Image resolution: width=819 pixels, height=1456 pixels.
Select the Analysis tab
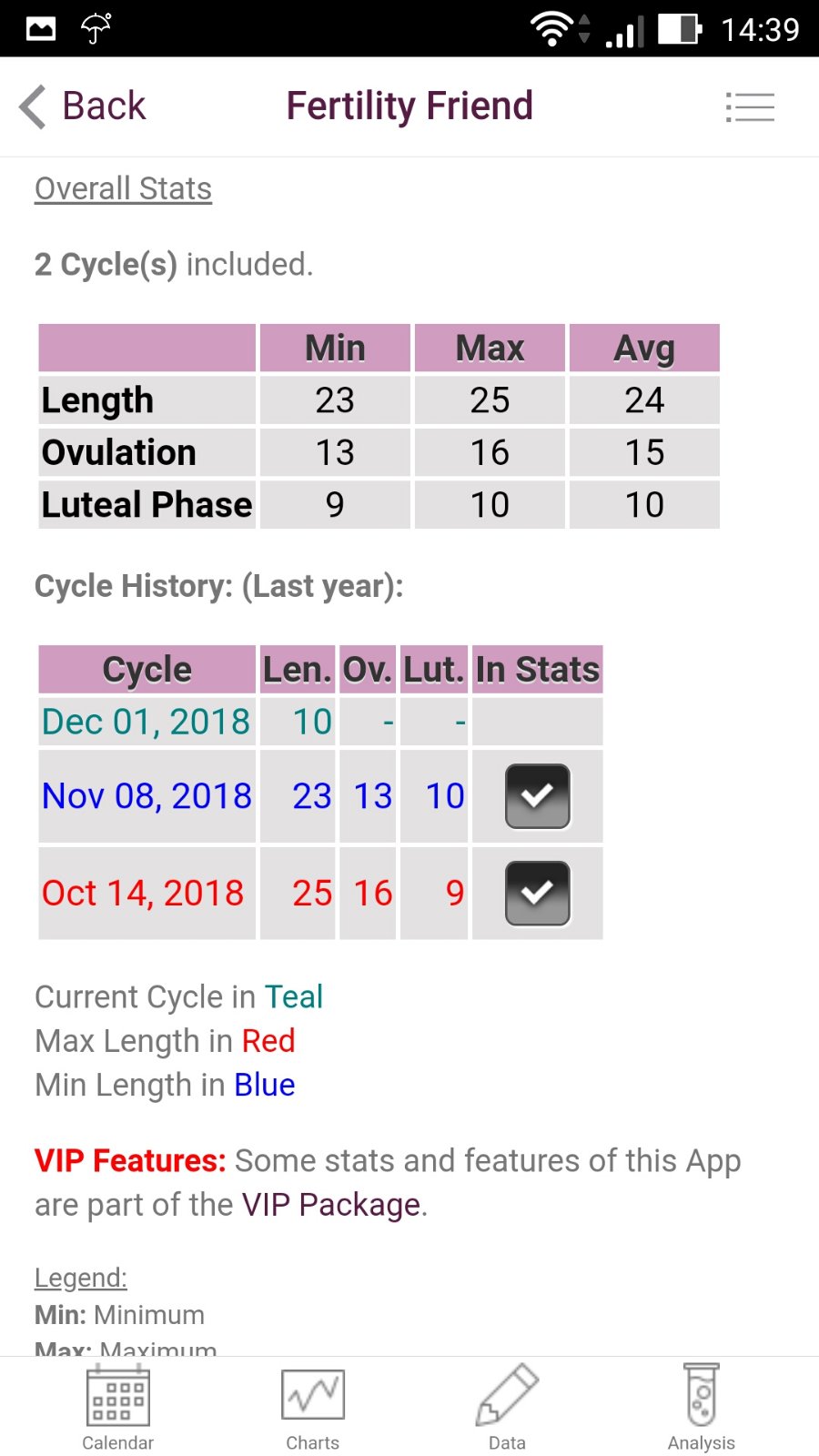click(701, 1407)
